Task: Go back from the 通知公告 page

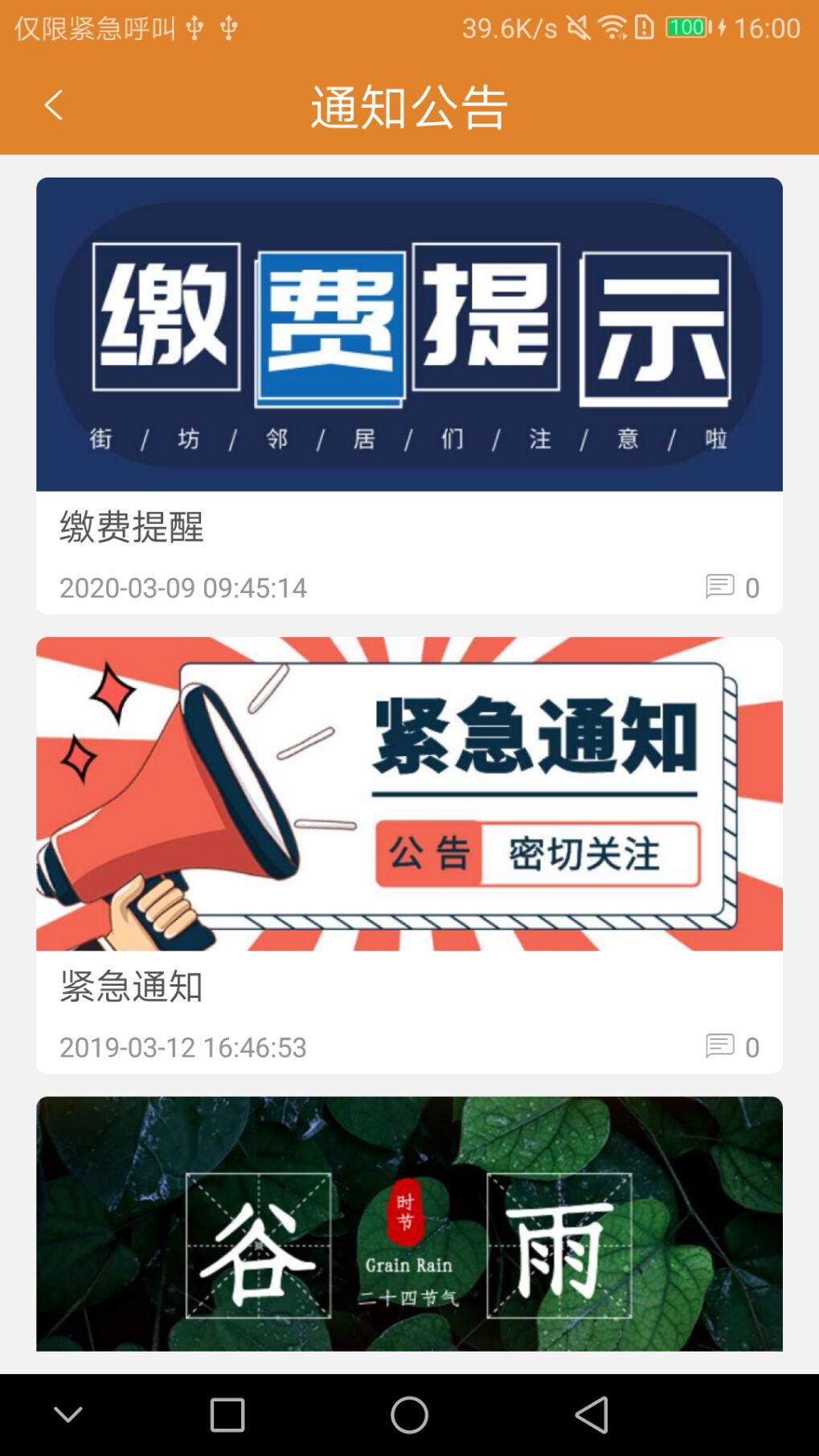Action: 53,105
